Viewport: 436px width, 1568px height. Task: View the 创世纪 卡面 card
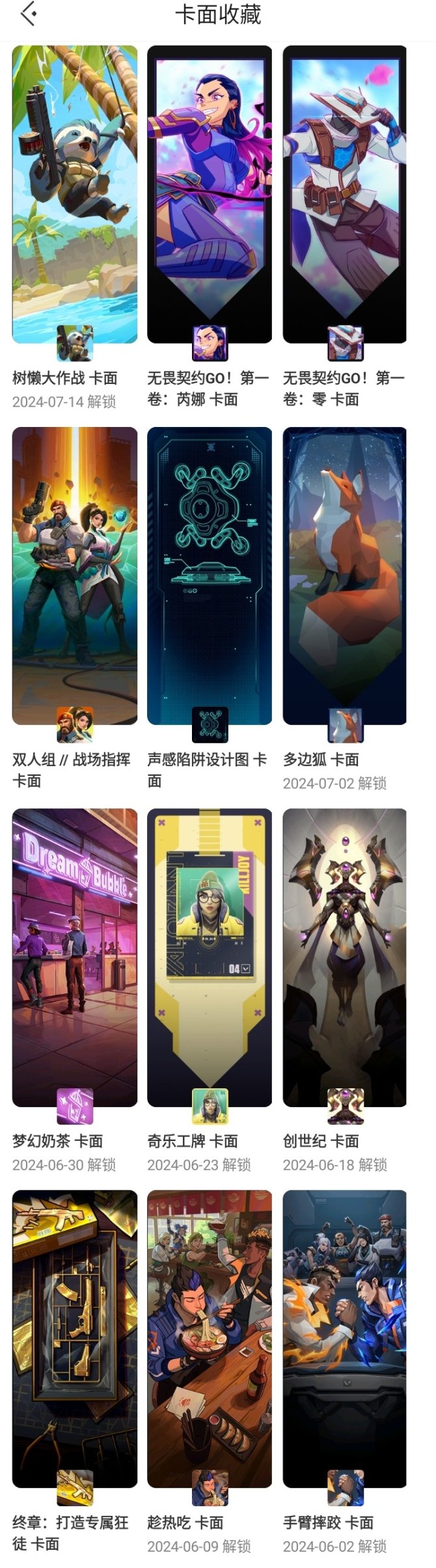344,957
